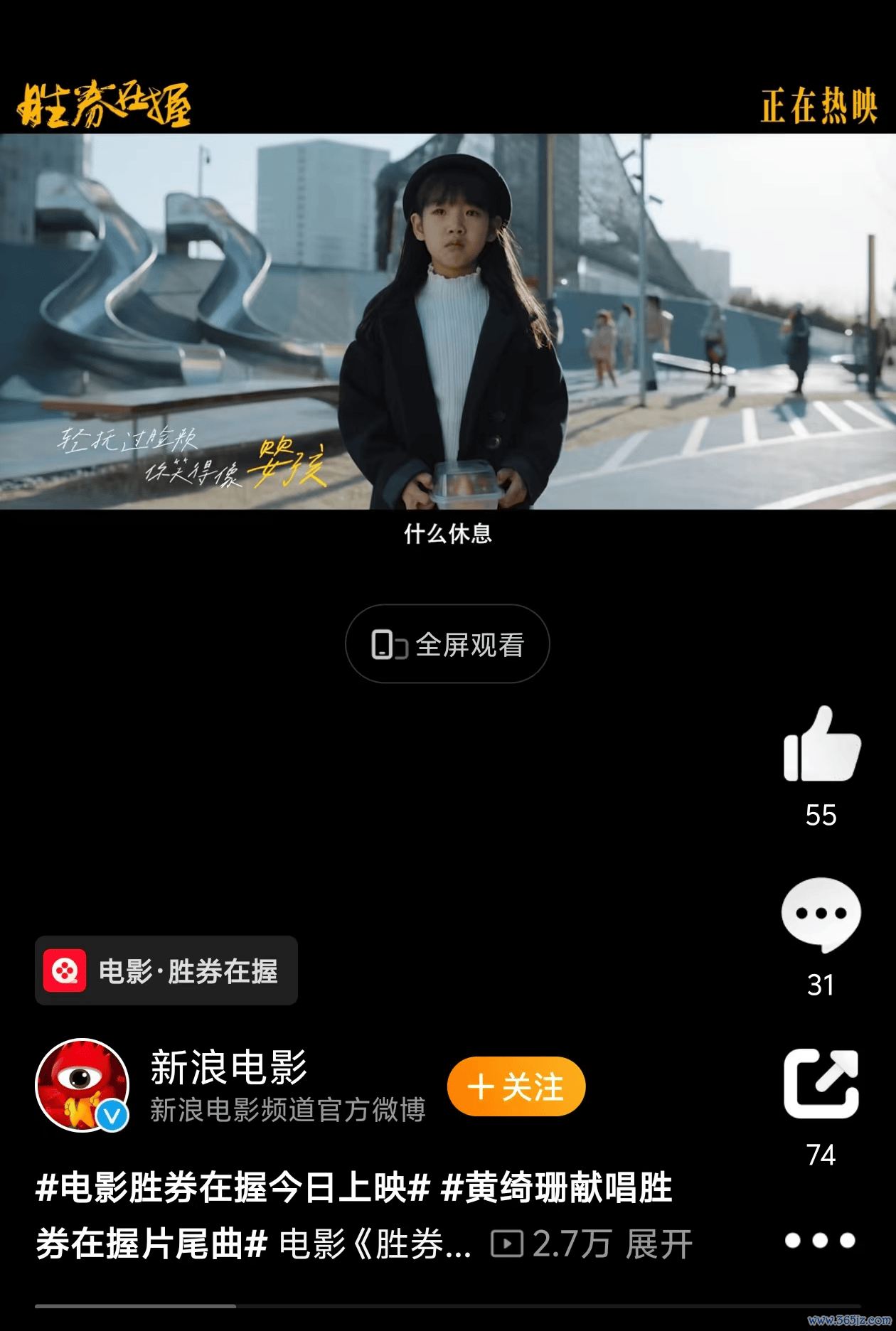This screenshot has height=1331, width=896.
Task: Open hashtag #电影胜券在握今日上映#
Action: coord(233,1188)
